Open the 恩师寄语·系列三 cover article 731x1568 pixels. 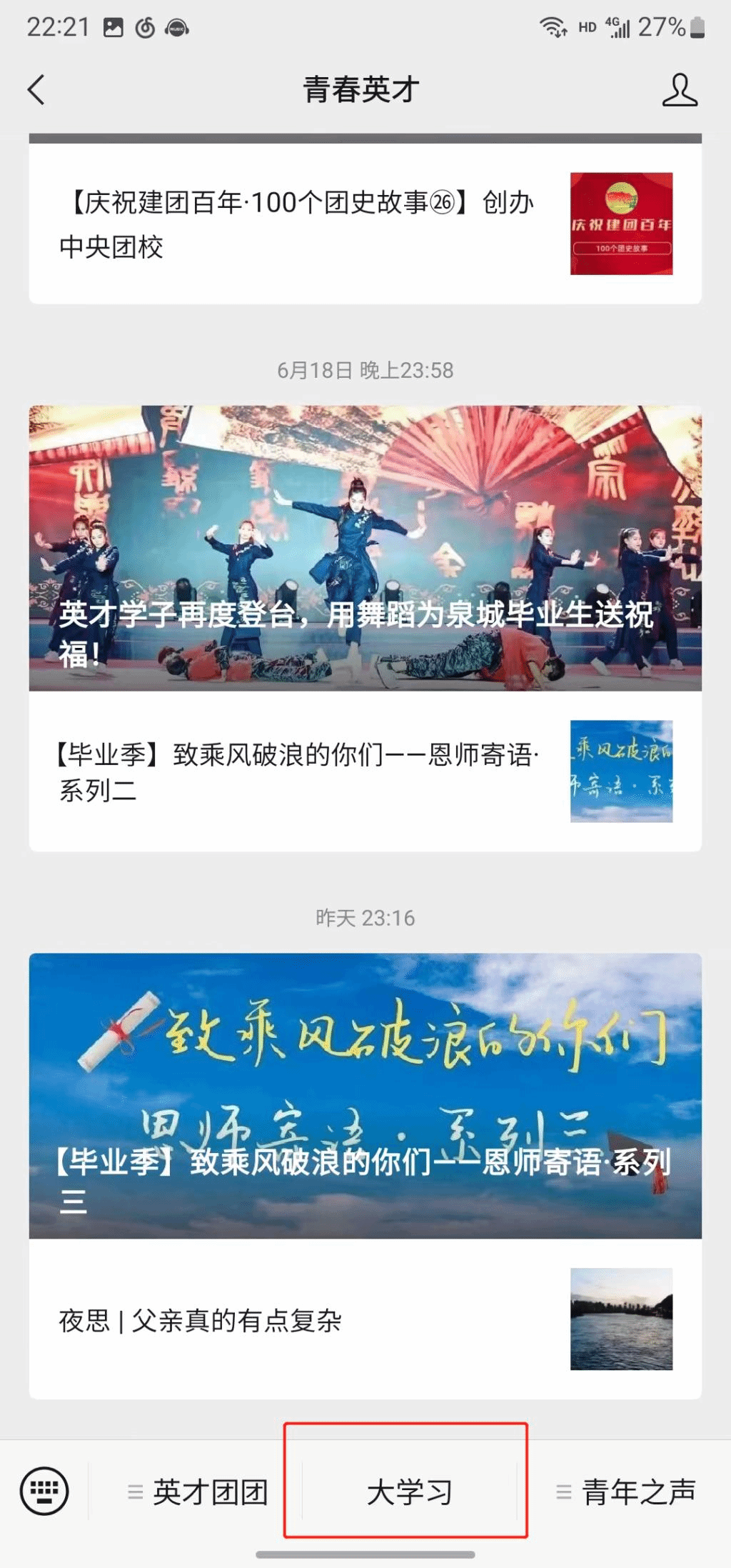click(364, 1095)
